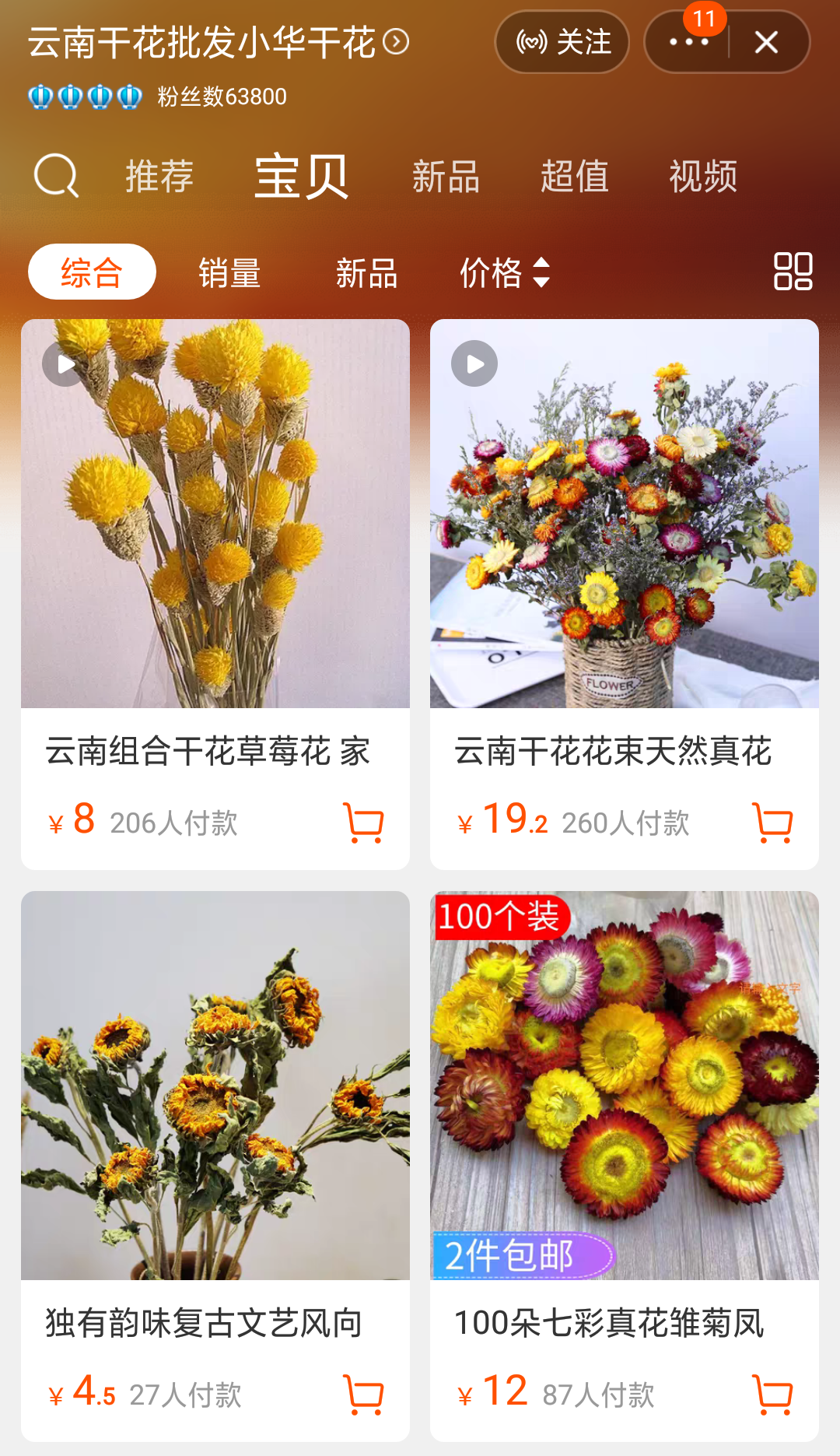Image resolution: width=840 pixels, height=1456 pixels.
Task: Open 云南干花花束天然真花 product card
Action: point(624,545)
